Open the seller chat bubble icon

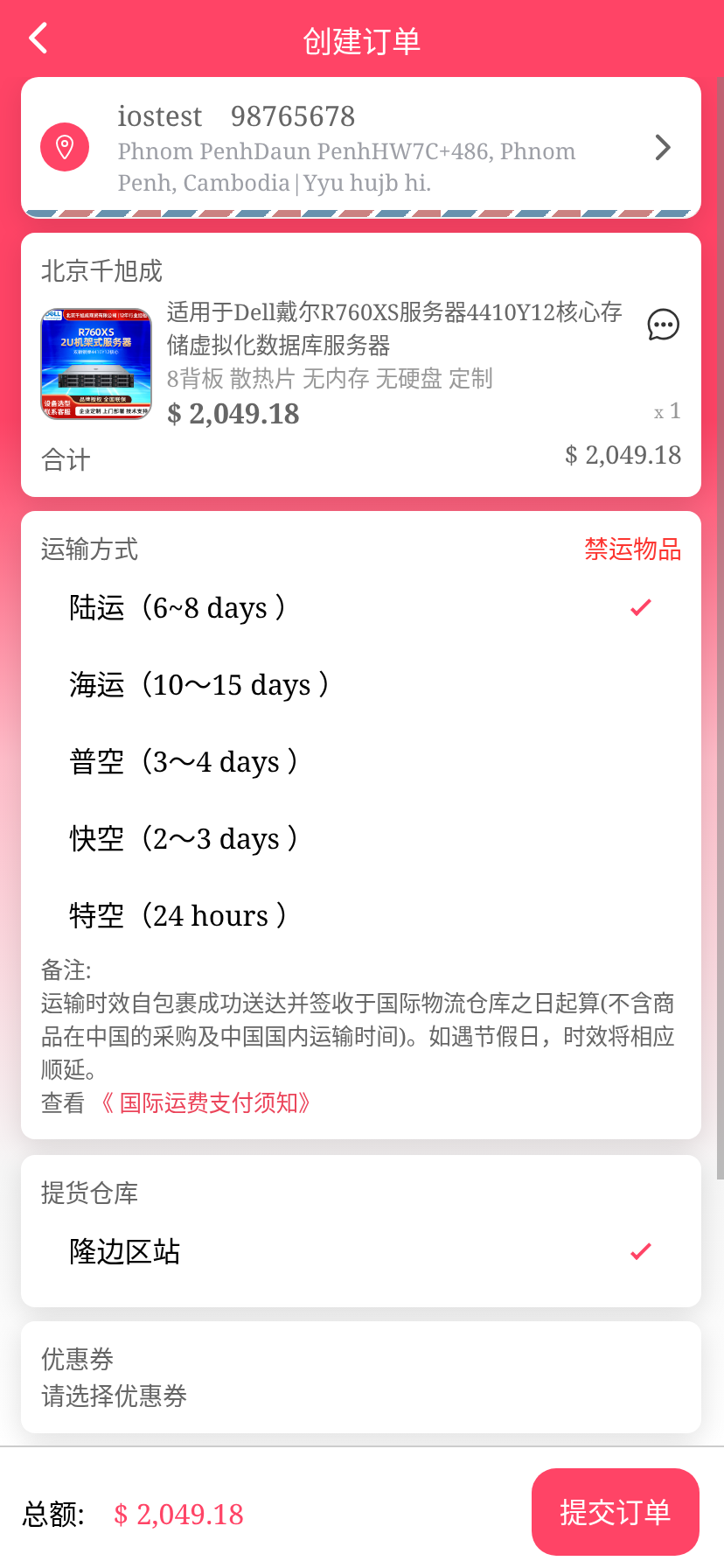pyautogui.click(x=663, y=325)
